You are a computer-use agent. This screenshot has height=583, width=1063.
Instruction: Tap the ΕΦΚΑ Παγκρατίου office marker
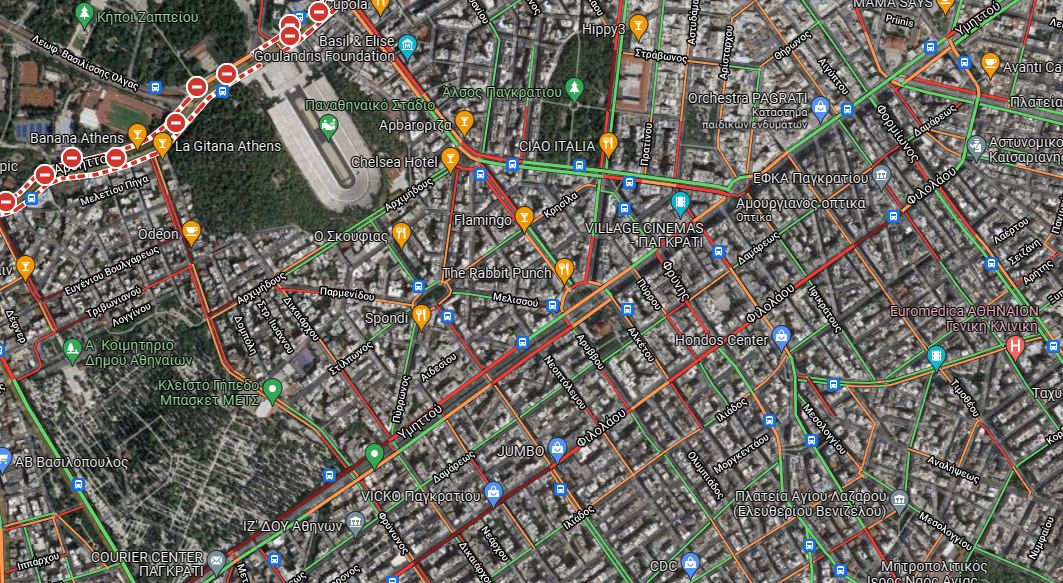point(880,177)
